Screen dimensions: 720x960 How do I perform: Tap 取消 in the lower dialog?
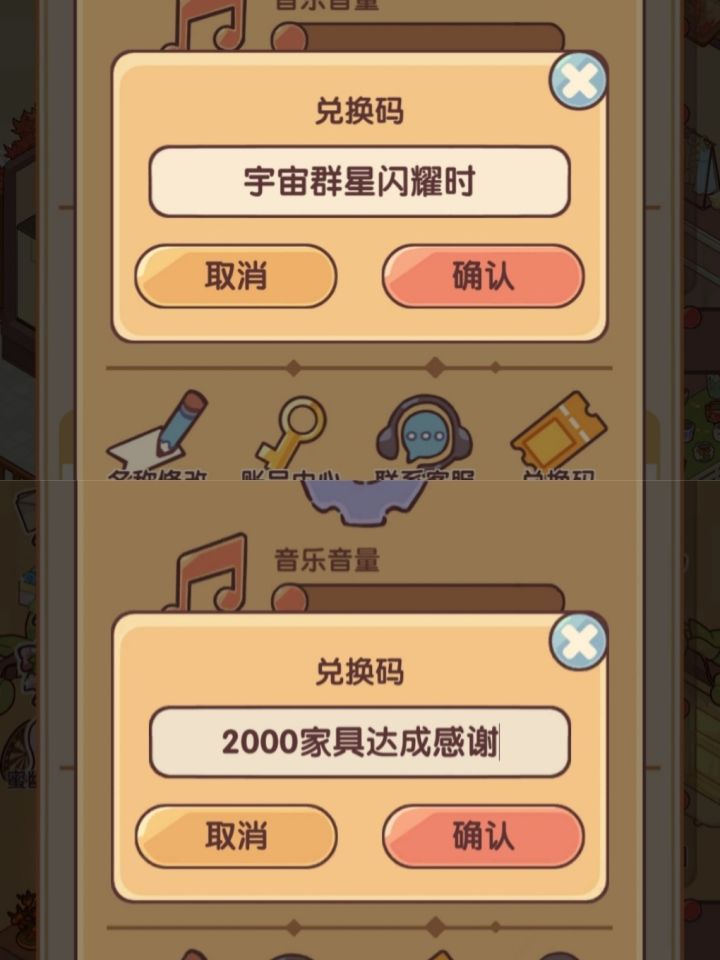click(235, 838)
